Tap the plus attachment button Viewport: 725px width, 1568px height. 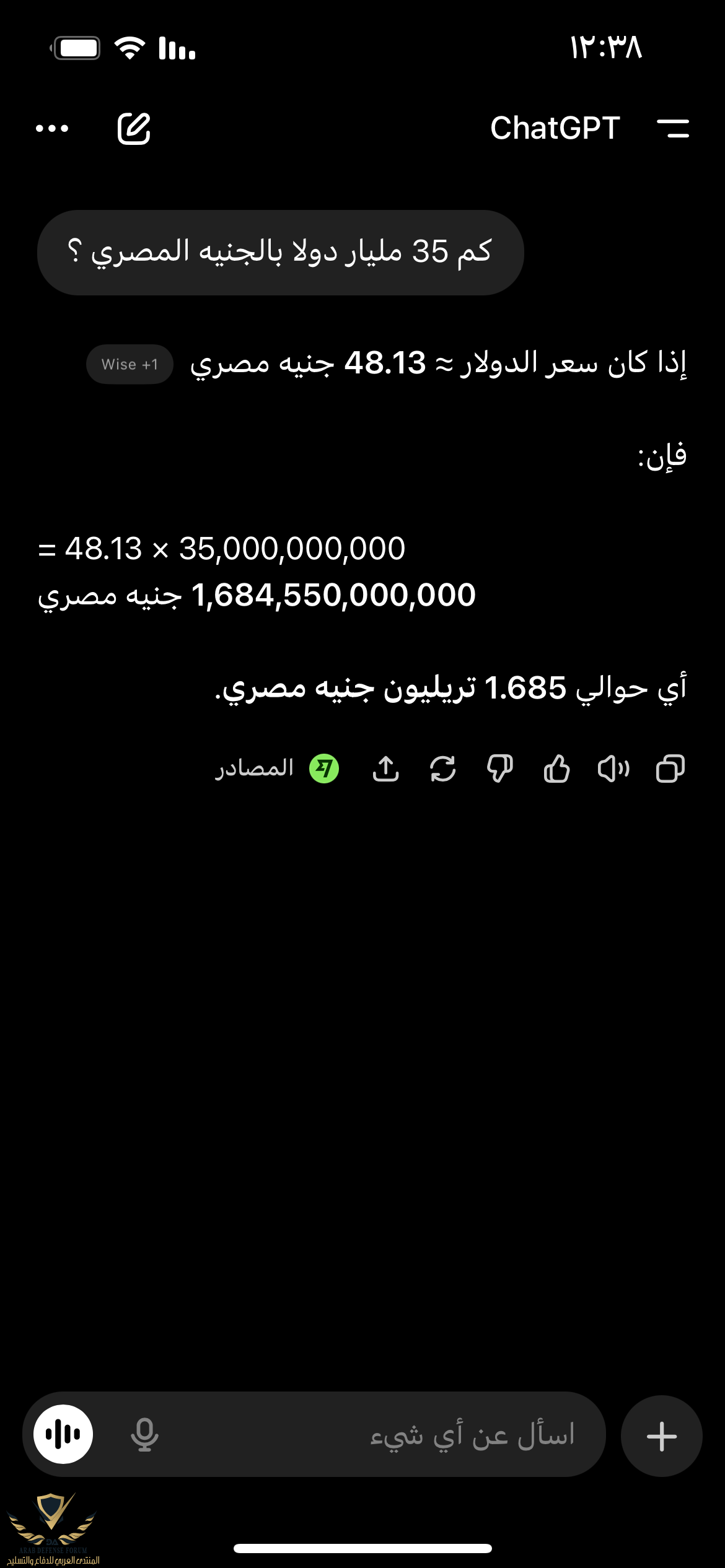click(661, 1435)
